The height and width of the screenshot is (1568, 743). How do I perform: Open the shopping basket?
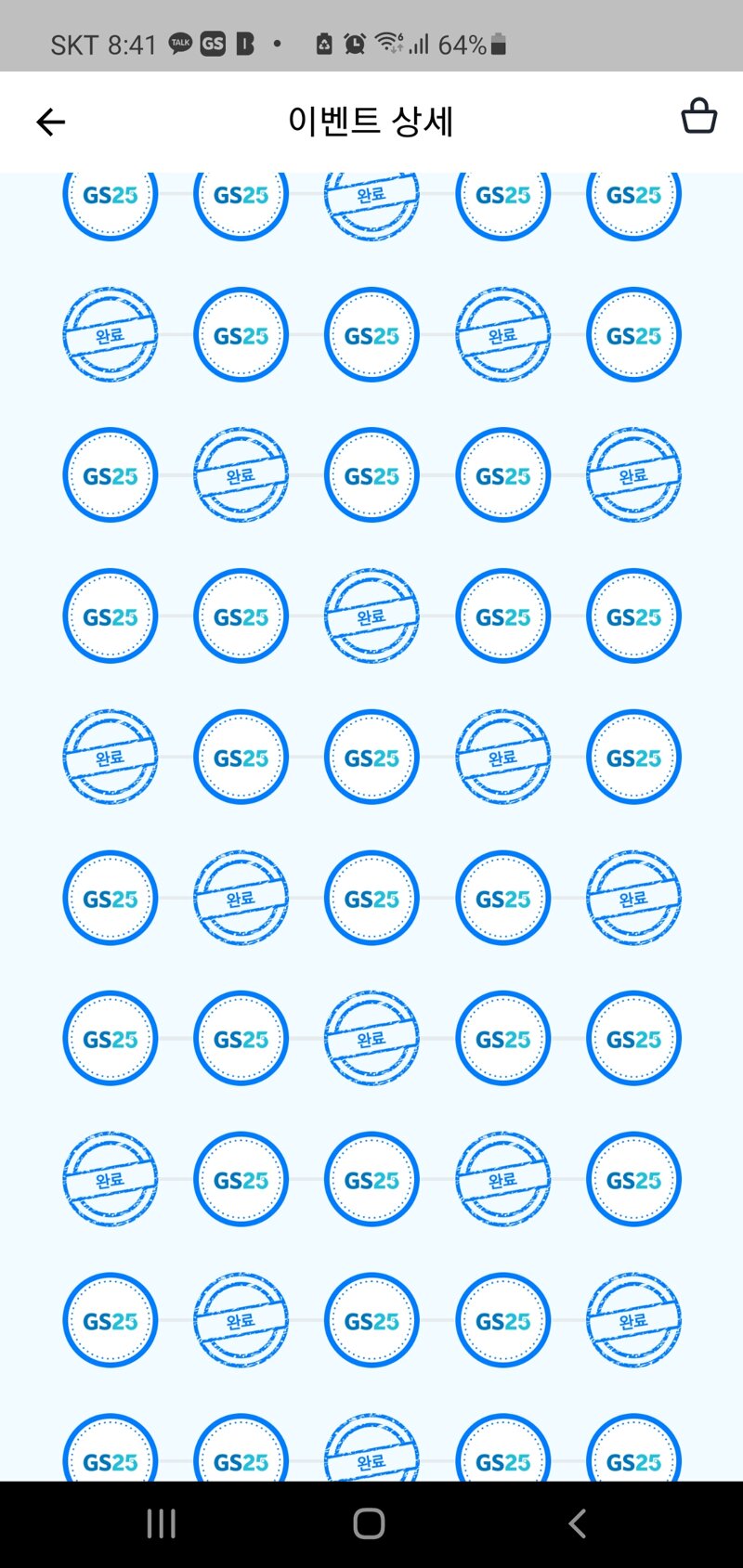698,117
